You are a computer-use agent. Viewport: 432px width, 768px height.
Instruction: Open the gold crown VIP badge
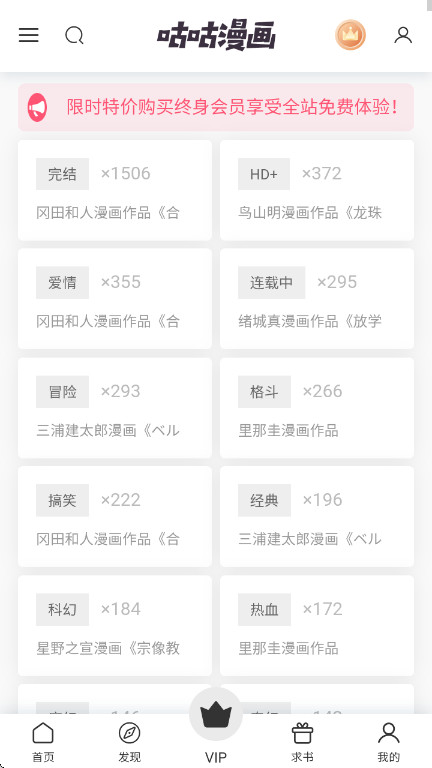coord(350,35)
